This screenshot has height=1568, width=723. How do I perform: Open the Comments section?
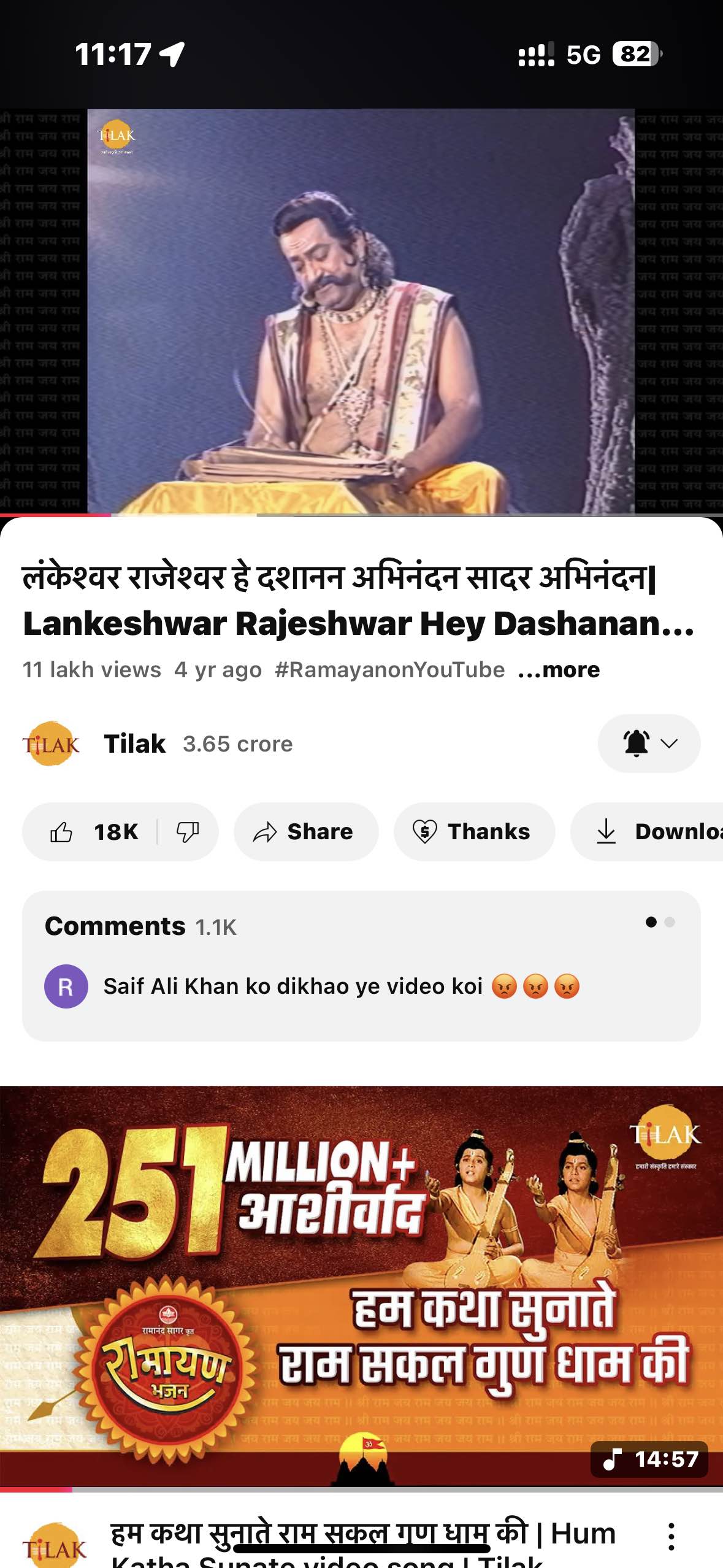point(361,965)
